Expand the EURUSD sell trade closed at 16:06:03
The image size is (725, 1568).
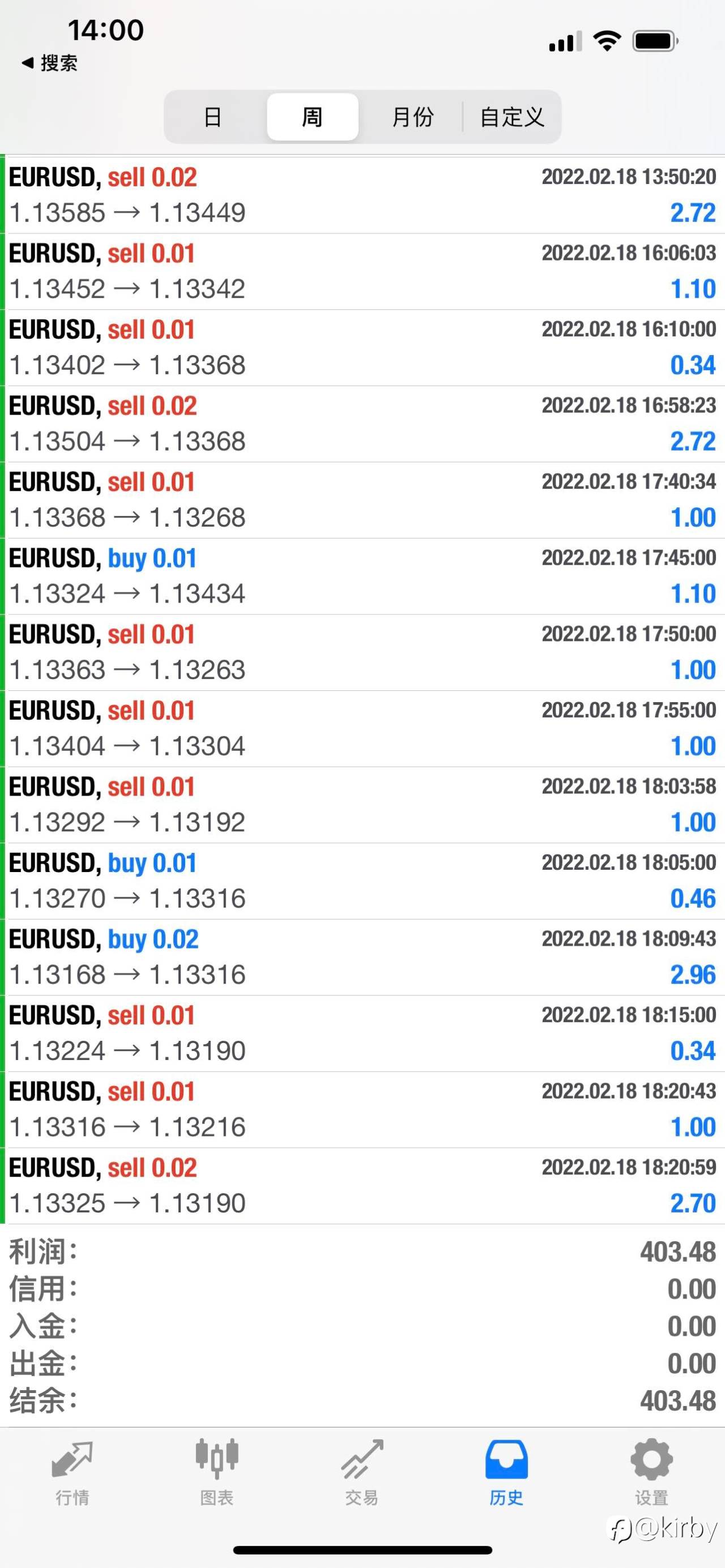coord(362,271)
